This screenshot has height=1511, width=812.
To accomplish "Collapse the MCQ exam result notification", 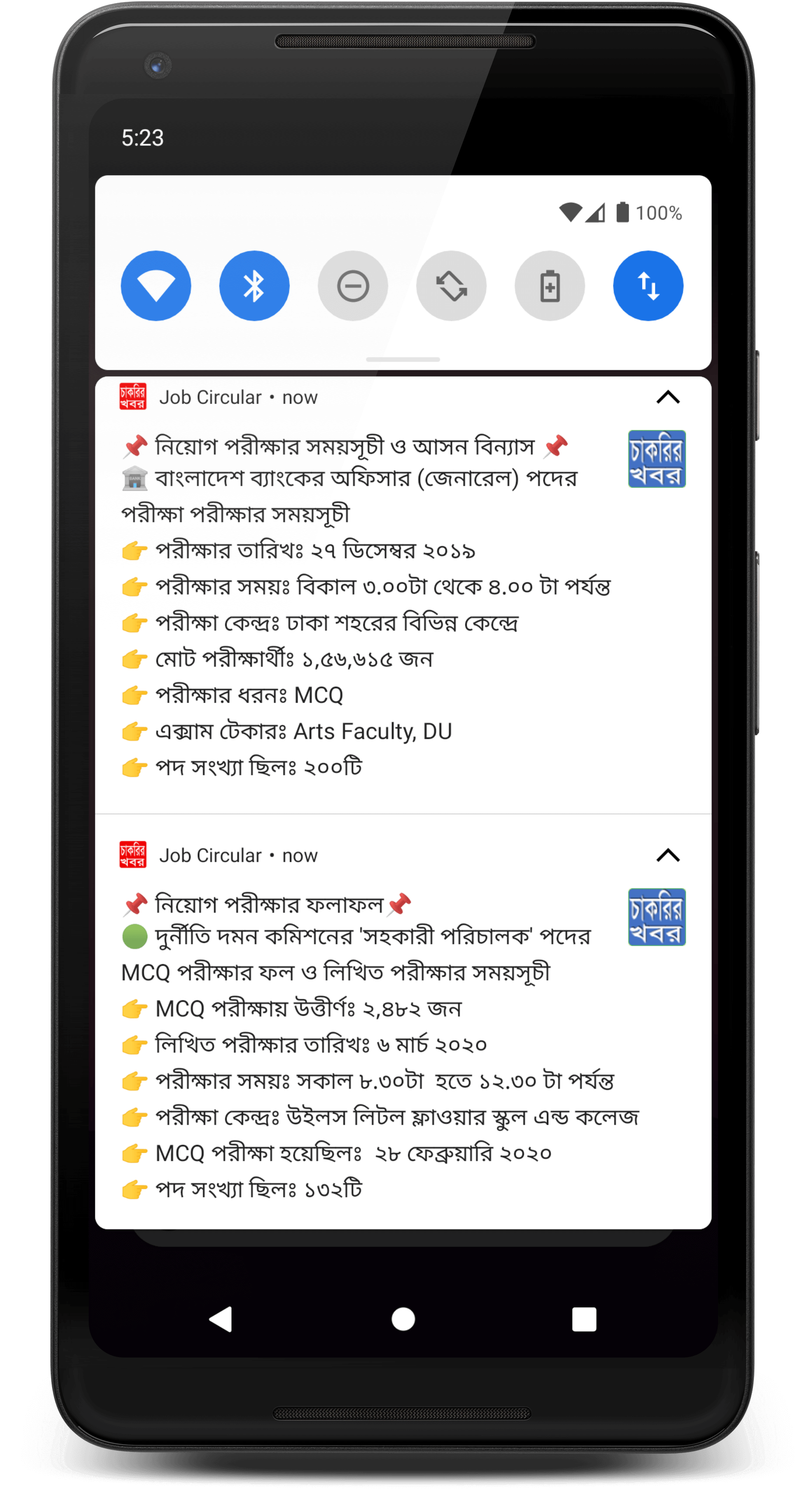I will pyautogui.click(x=668, y=855).
